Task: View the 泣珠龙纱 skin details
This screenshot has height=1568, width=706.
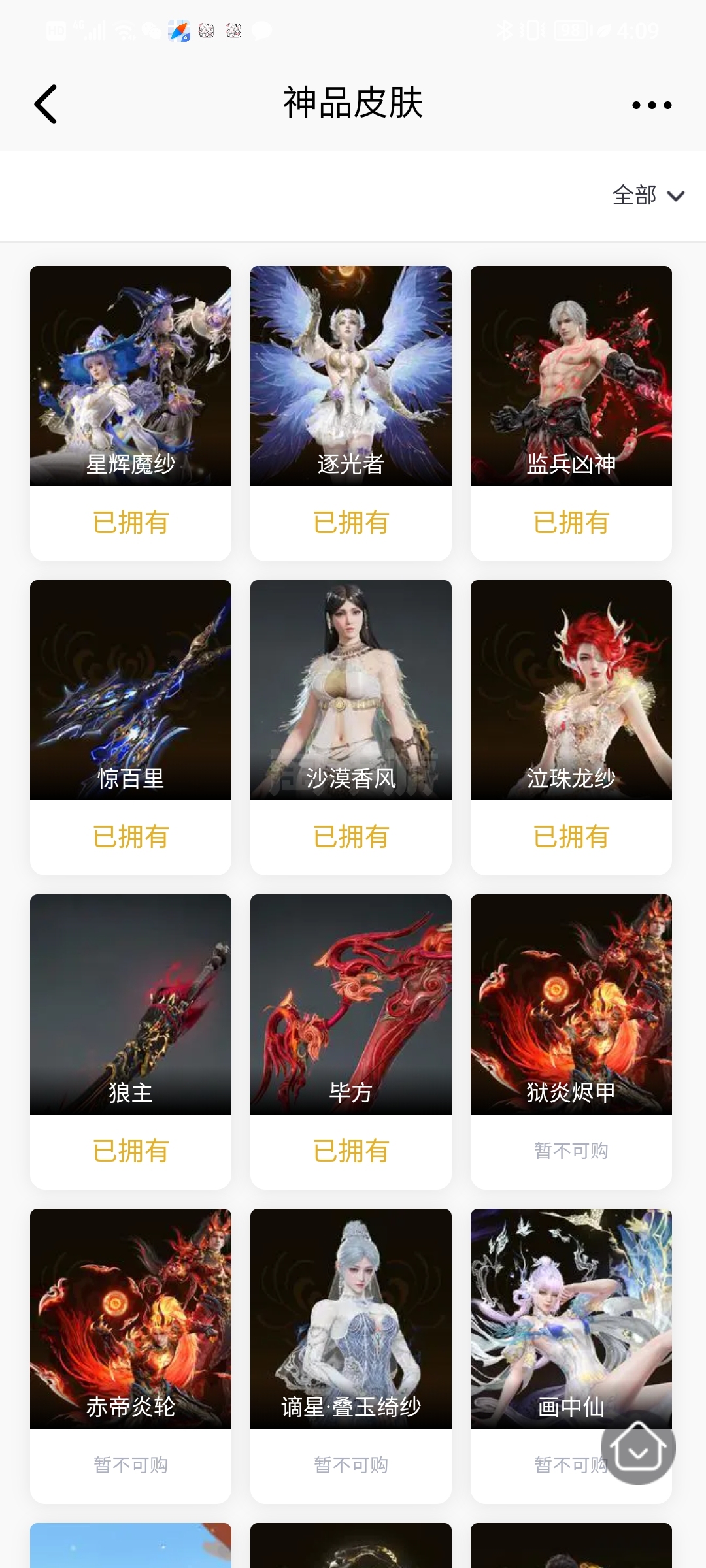Action: pos(571,727)
